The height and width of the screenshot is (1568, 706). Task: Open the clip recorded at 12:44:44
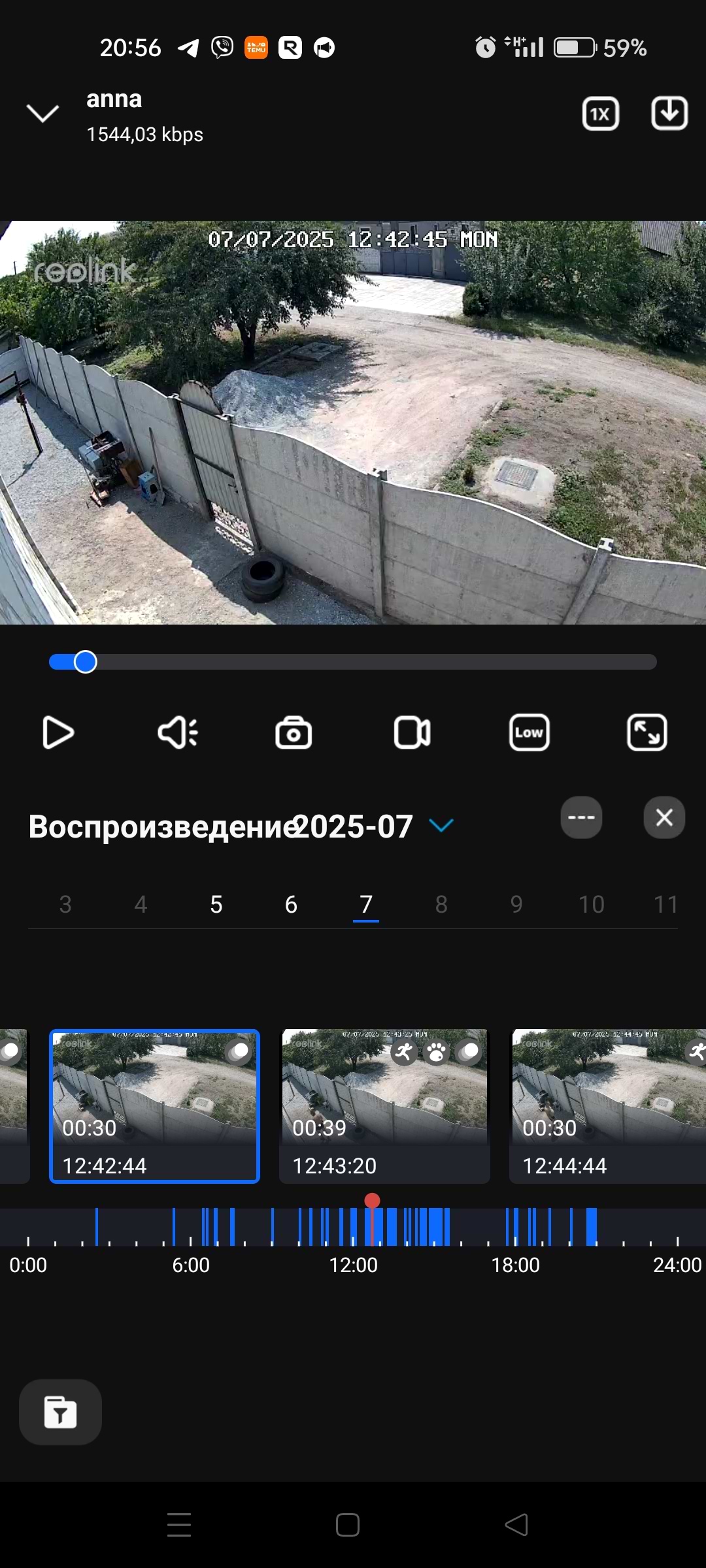[608, 1106]
